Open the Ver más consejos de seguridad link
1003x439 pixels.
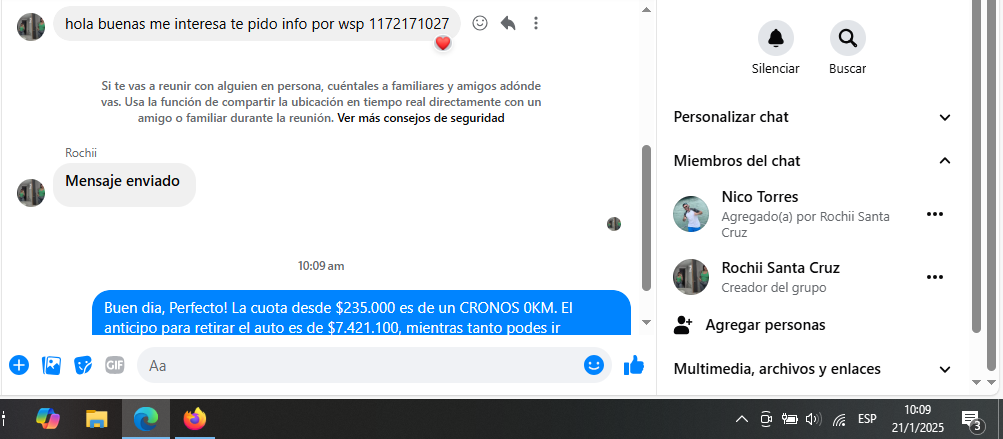(x=420, y=118)
